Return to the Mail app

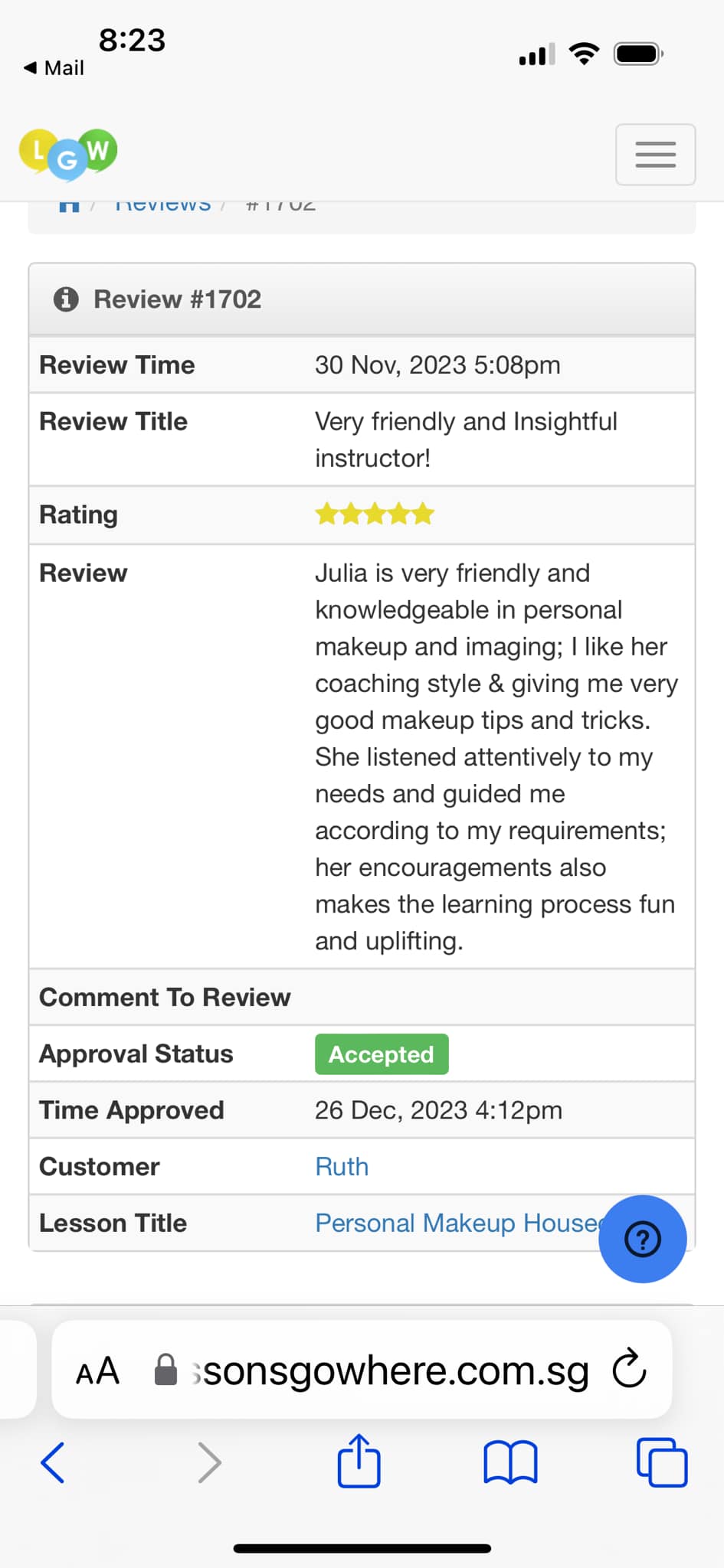pos(54,68)
